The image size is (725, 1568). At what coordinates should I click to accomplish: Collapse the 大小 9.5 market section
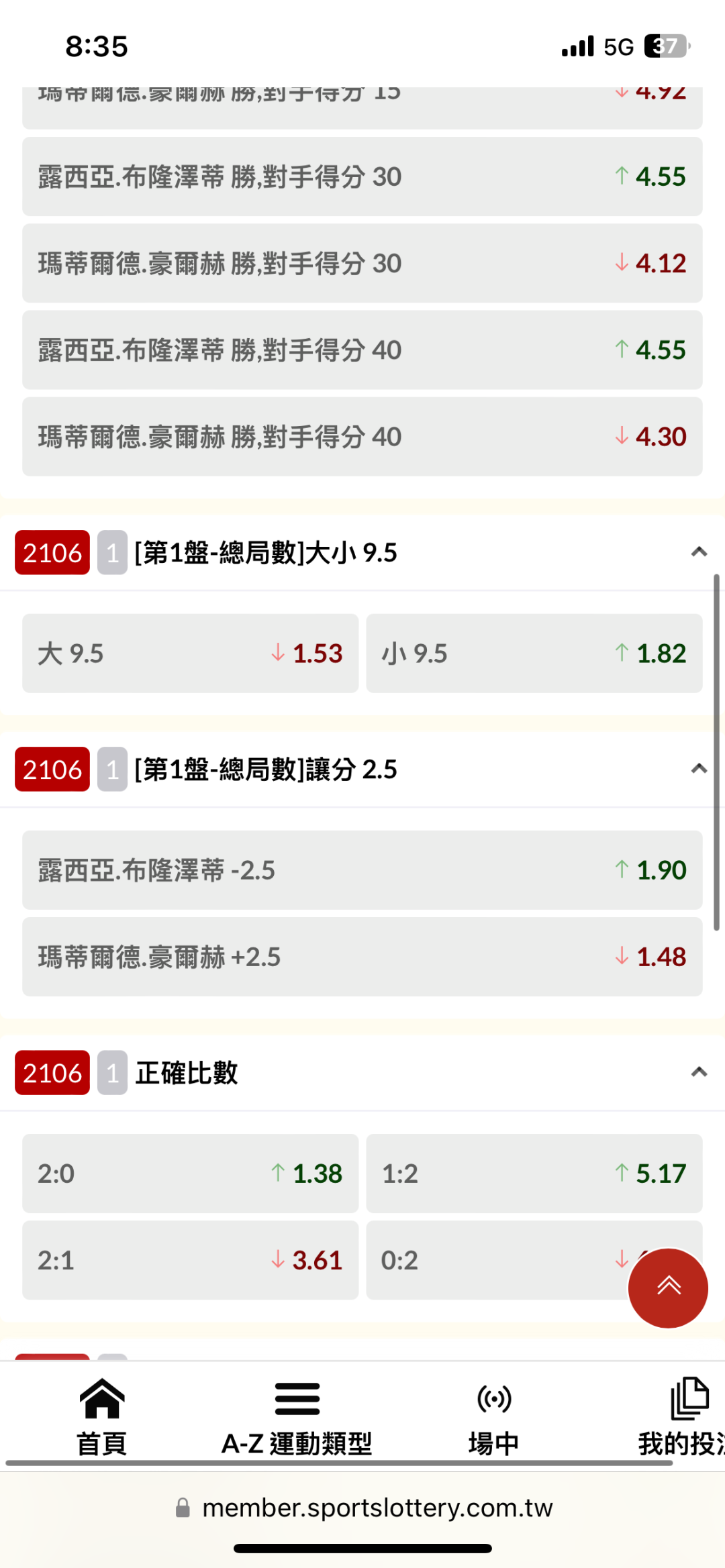699,552
